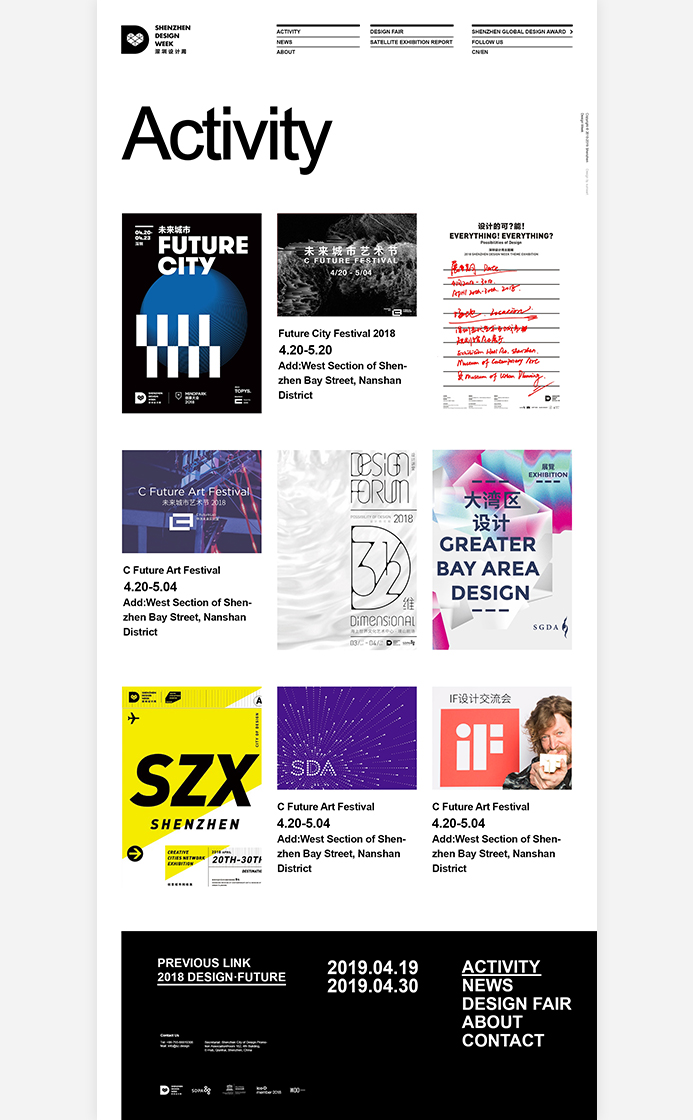693x1120 pixels.
Task: Switch language with CN/EN
Action: tap(482, 52)
